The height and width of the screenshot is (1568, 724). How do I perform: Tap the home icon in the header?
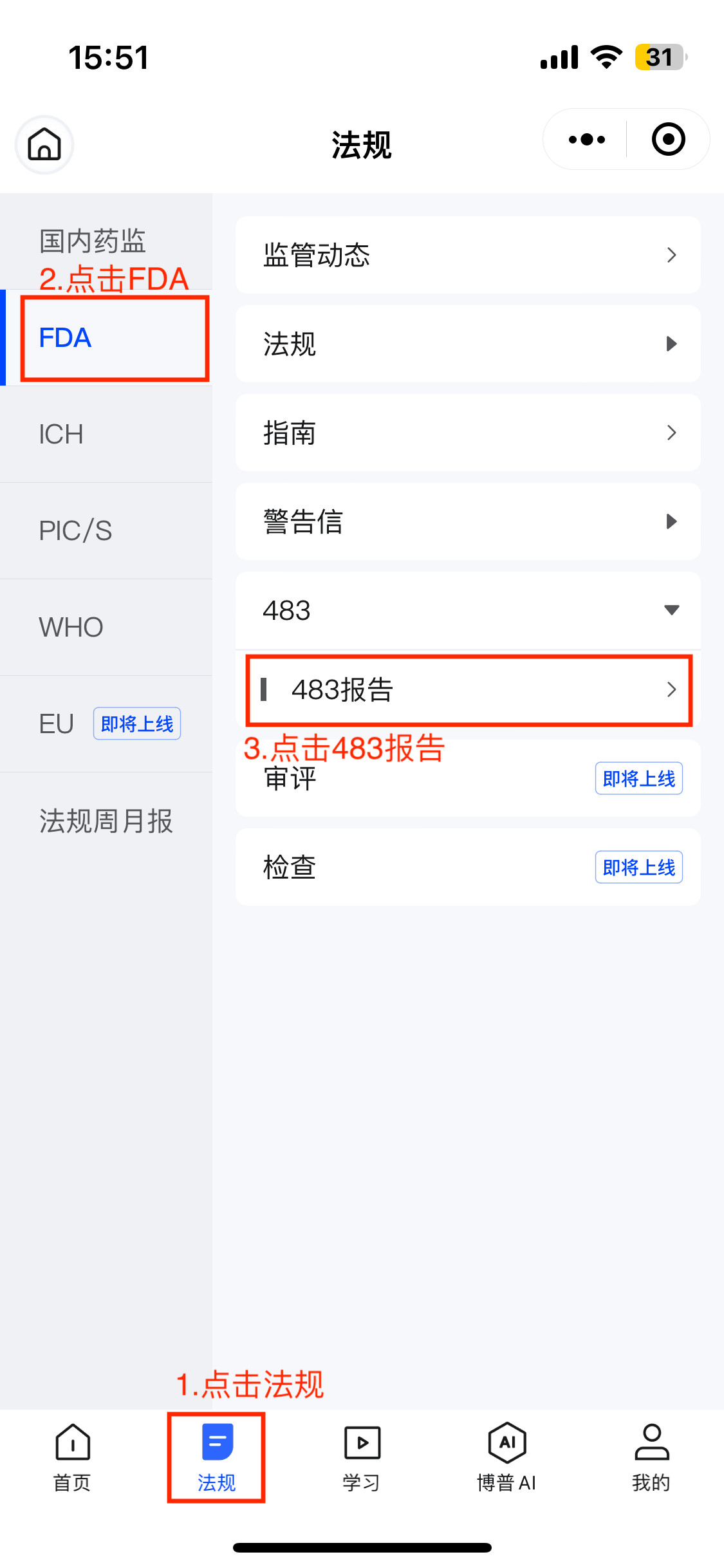(x=44, y=144)
